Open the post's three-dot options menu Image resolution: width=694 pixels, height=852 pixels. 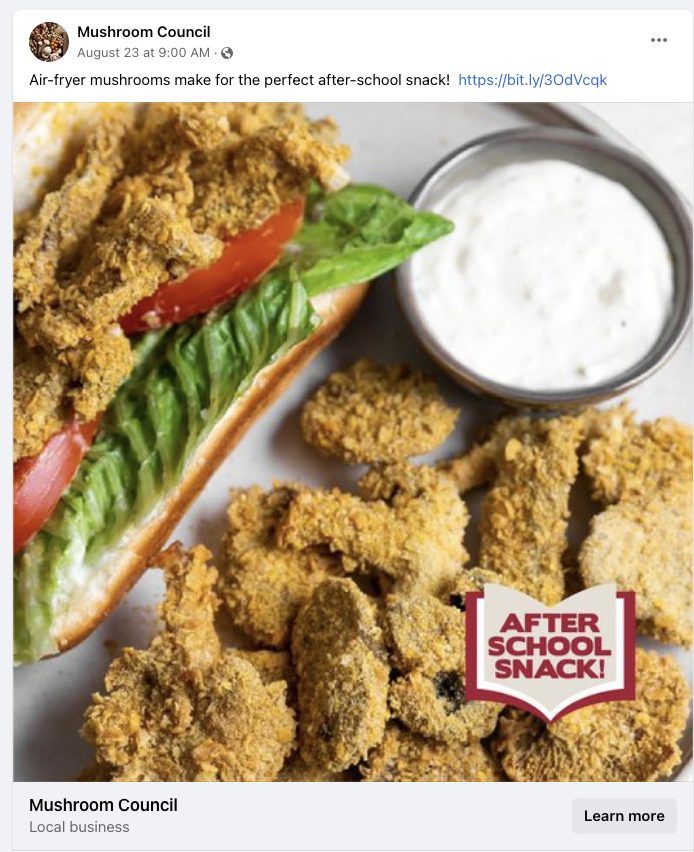click(658, 40)
